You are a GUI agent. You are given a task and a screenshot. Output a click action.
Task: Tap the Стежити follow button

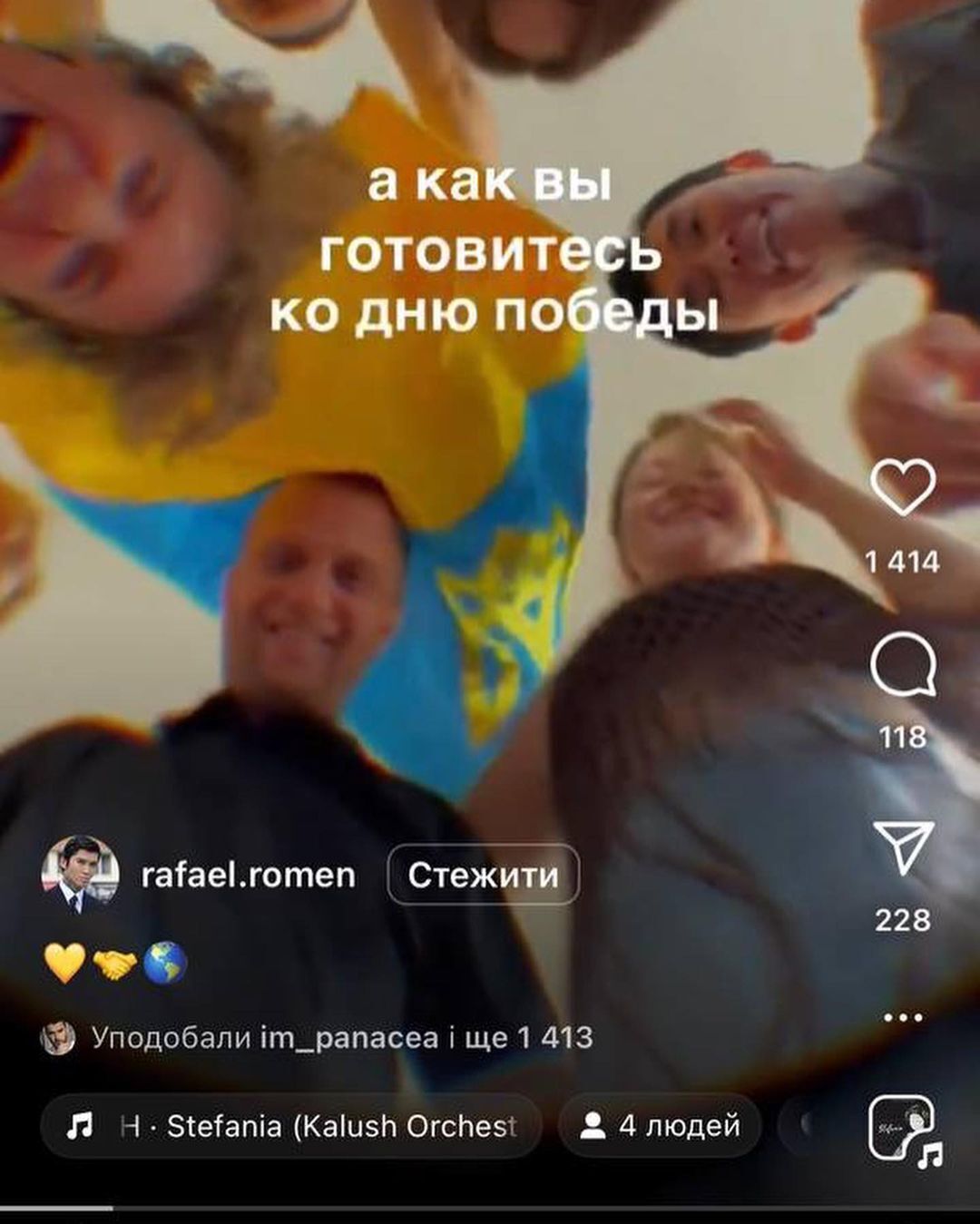tap(483, 875)
